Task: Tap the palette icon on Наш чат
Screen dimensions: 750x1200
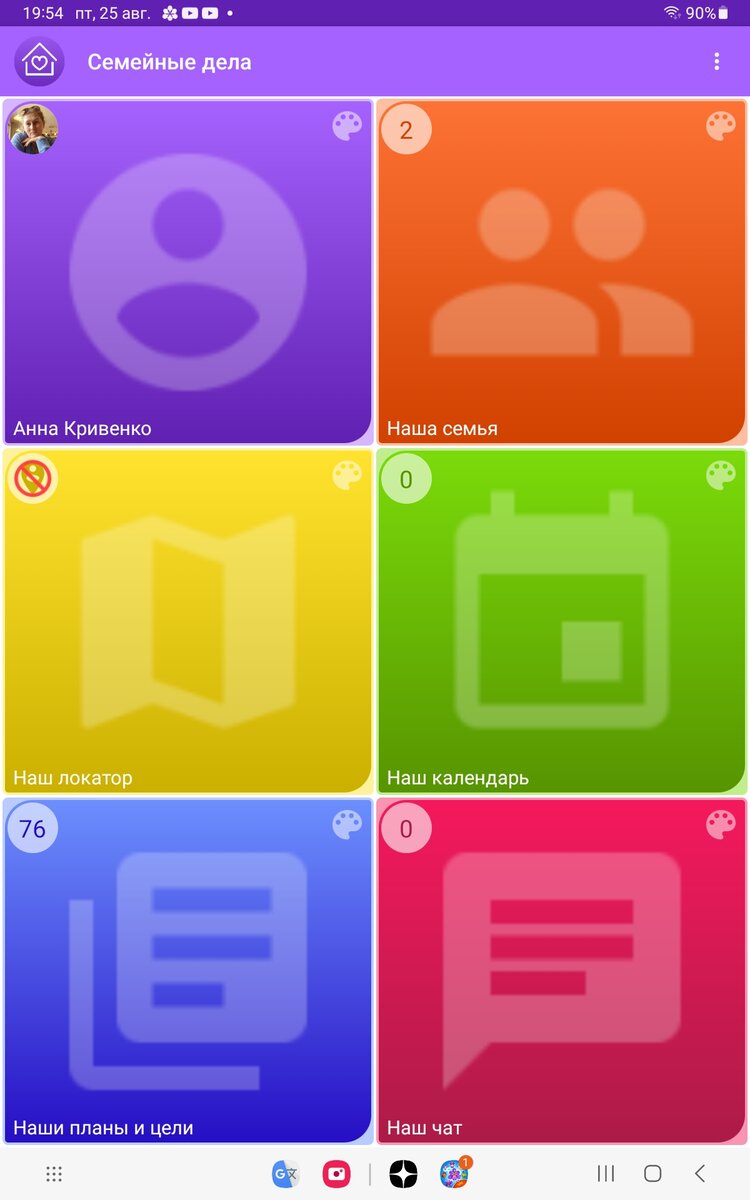Action: (x=721, y=825)
